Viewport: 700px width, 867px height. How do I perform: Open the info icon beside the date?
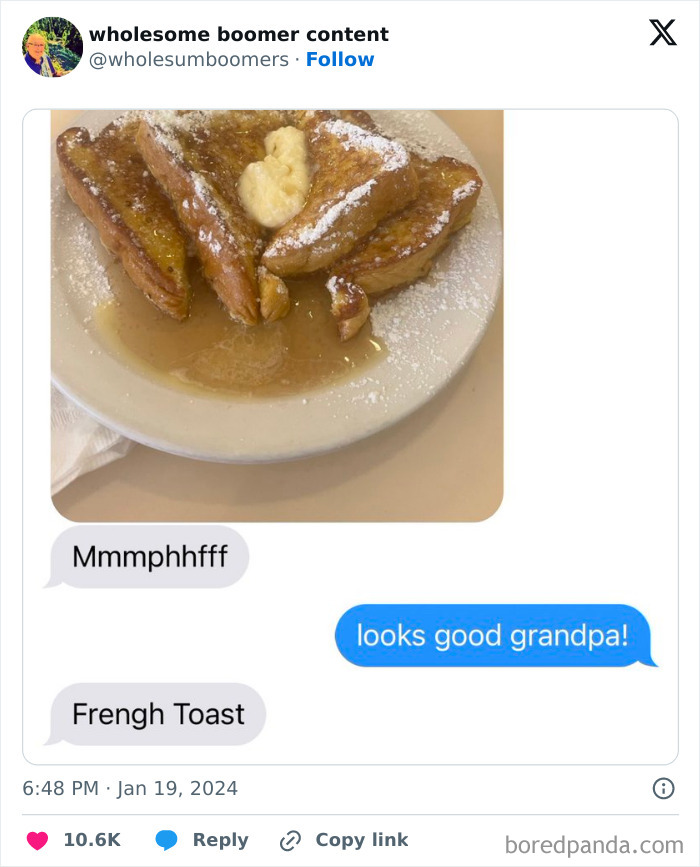663,788
